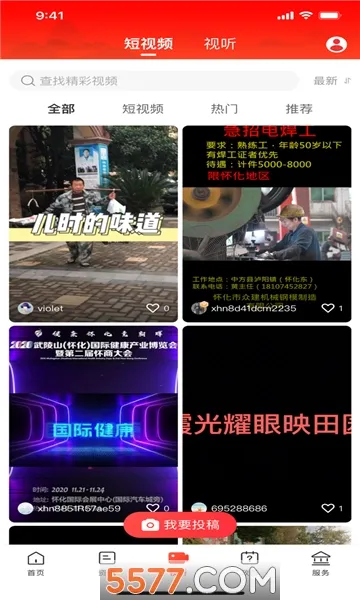
Task: Switch to the 热门 filter tab
Action: tap(224, 109)
